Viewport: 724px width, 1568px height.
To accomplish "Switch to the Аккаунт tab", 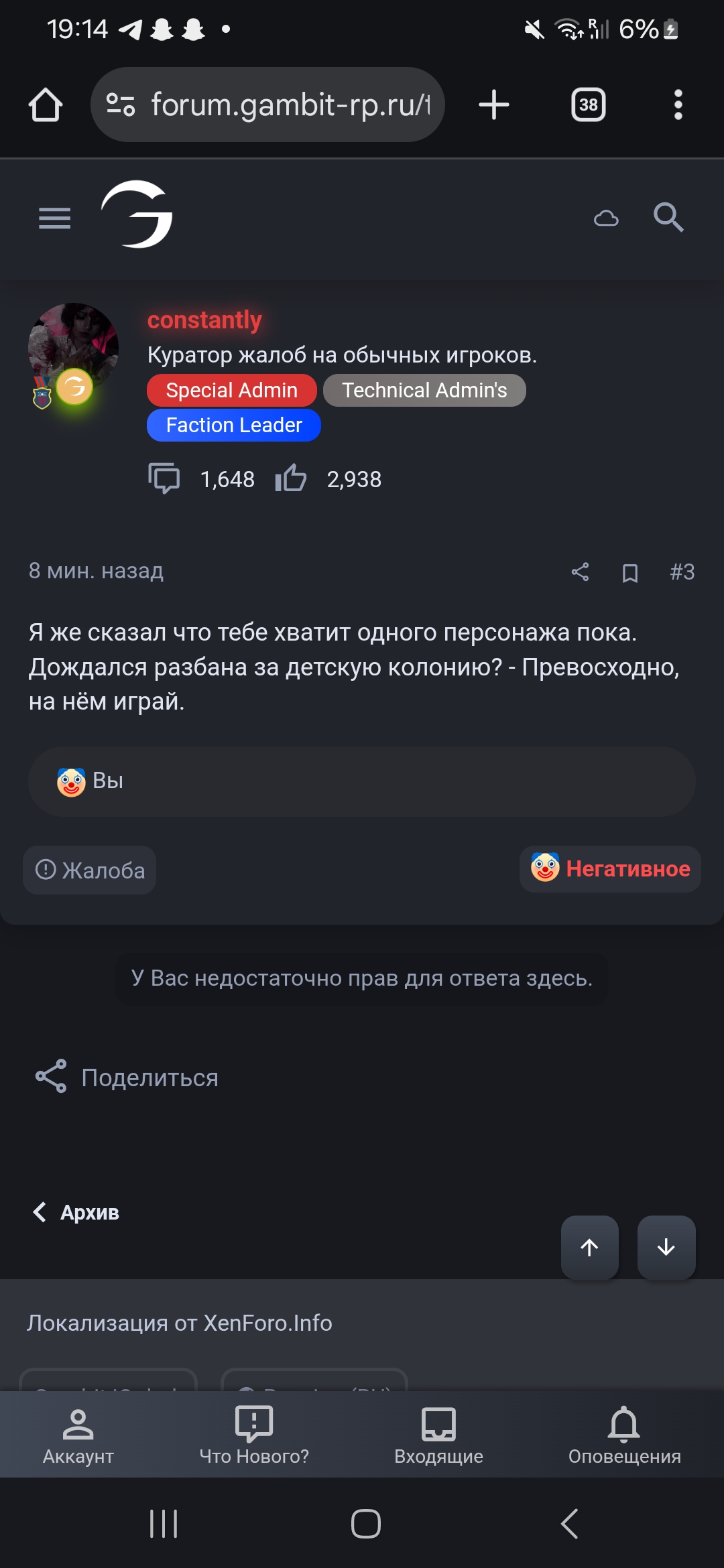I will pyautogui.click(x=78, y=1434).
